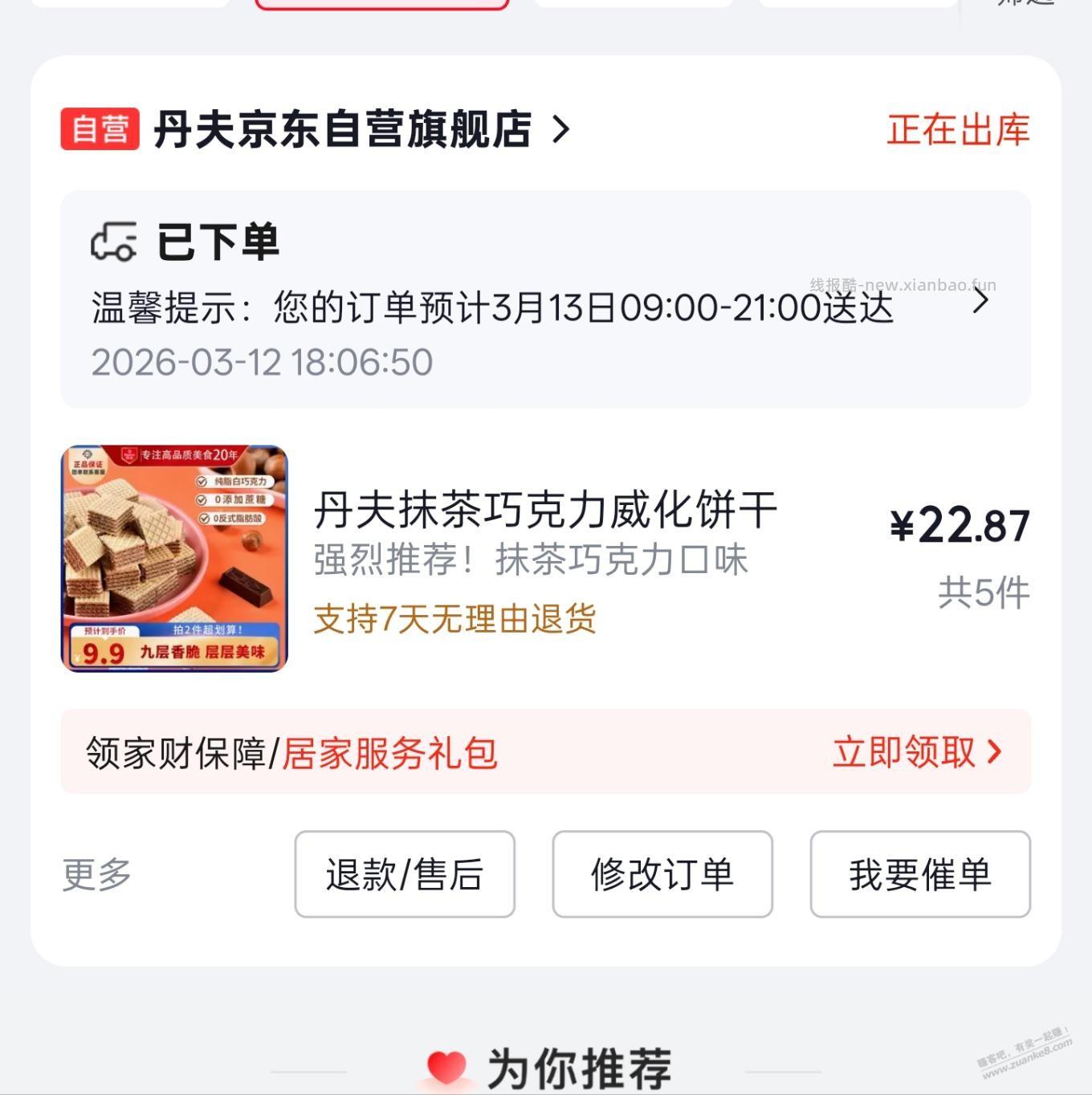Modify the order via 修改订单
Image resolution: width=1092 pixels, height=1095 pixels.
pos(662,874)
